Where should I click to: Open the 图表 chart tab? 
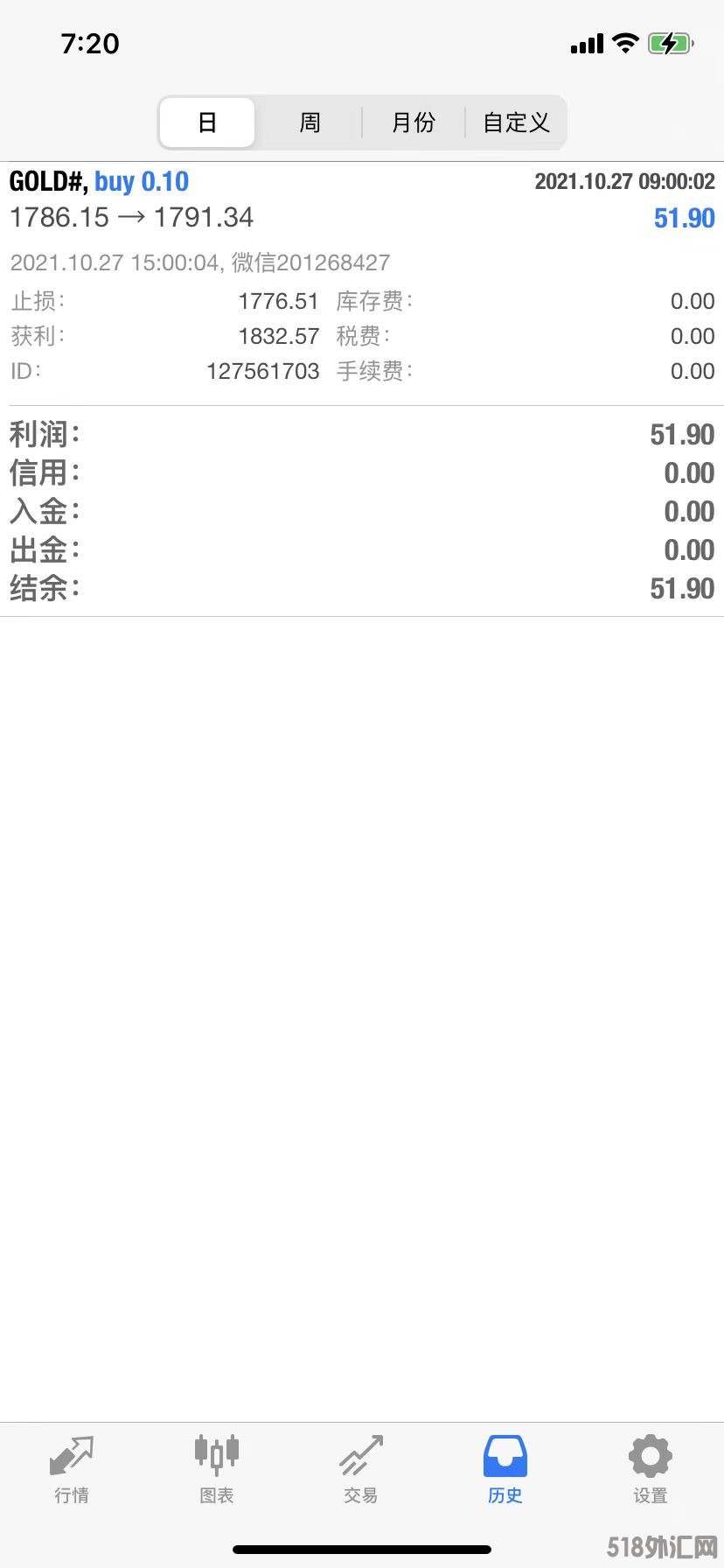pyautogui.click(x=216, y=1470)
